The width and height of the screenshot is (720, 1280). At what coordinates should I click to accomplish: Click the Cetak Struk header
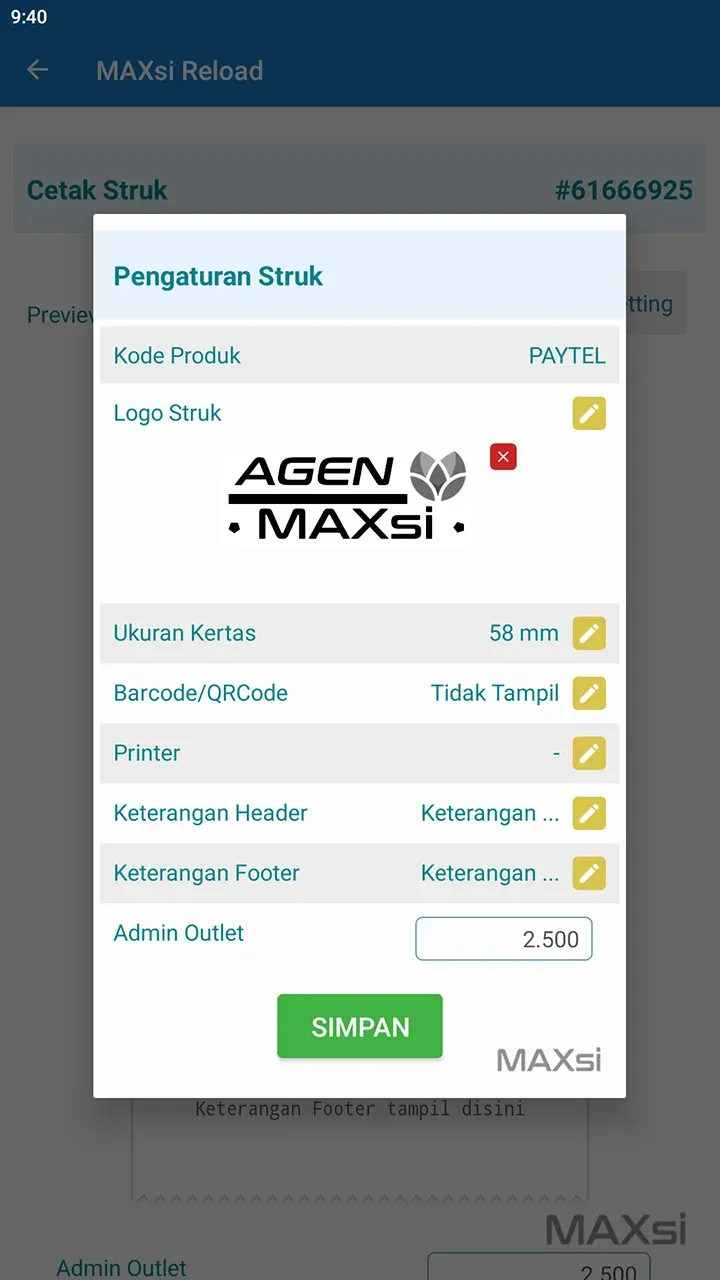(96, 189)
